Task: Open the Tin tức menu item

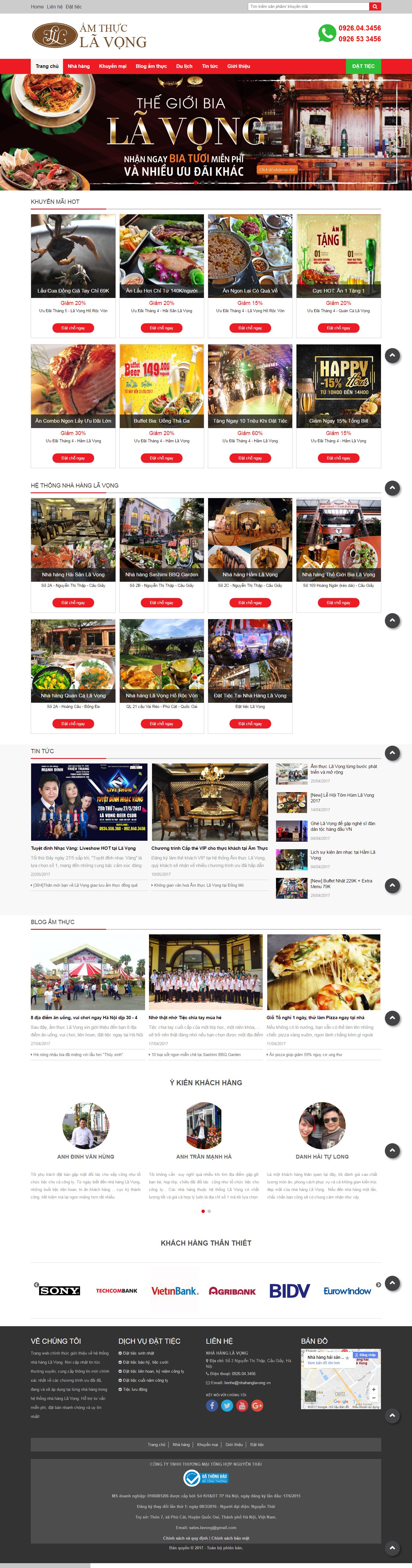Action: tap(209, 66)
